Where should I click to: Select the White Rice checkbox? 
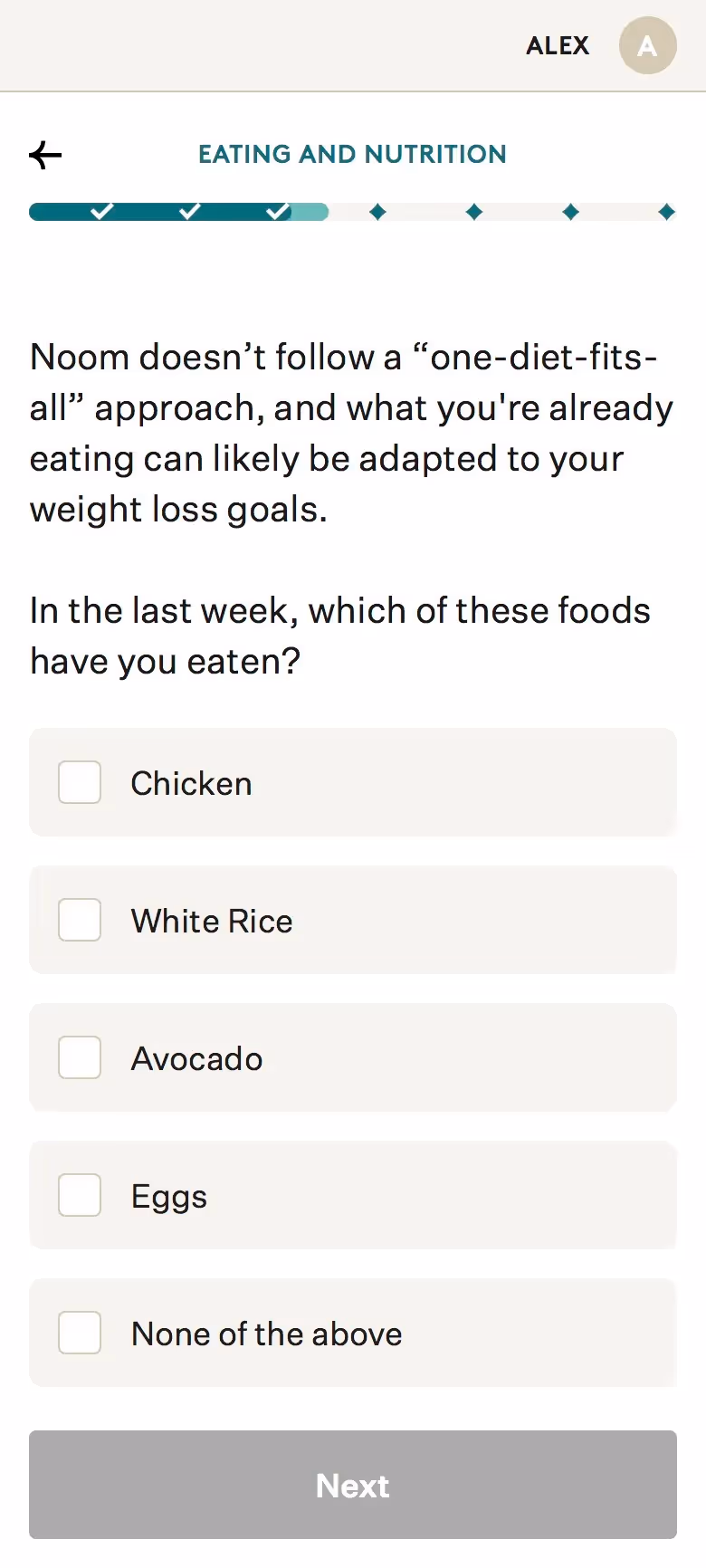click(80, 920)
